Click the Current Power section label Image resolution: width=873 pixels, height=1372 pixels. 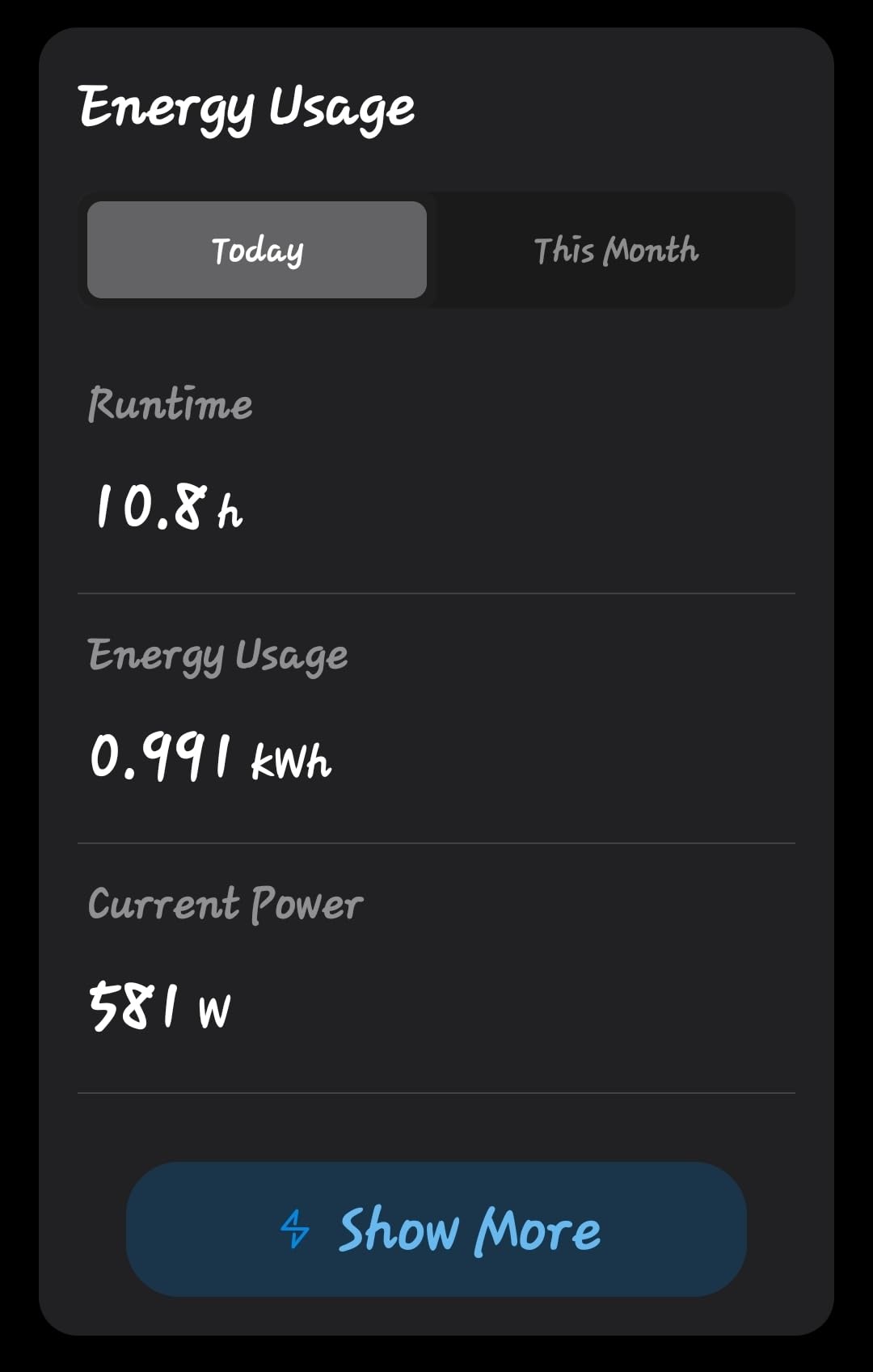[226, 904]
